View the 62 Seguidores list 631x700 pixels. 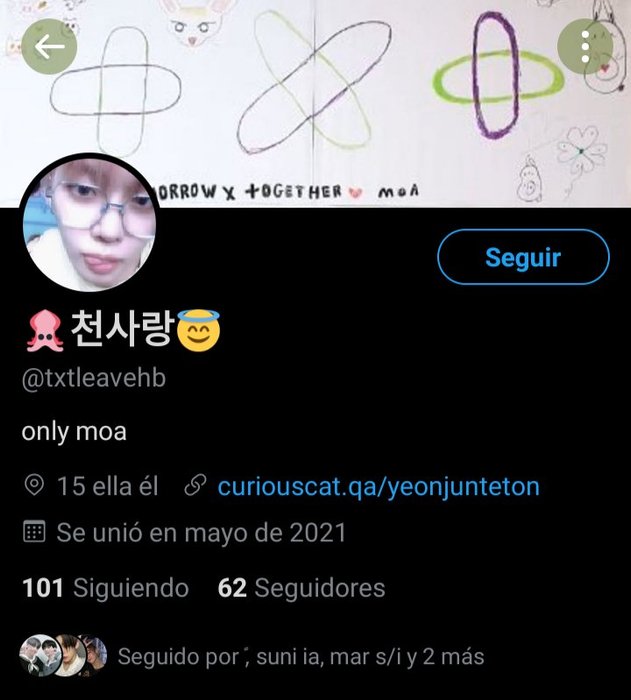(x=301, y=588)
